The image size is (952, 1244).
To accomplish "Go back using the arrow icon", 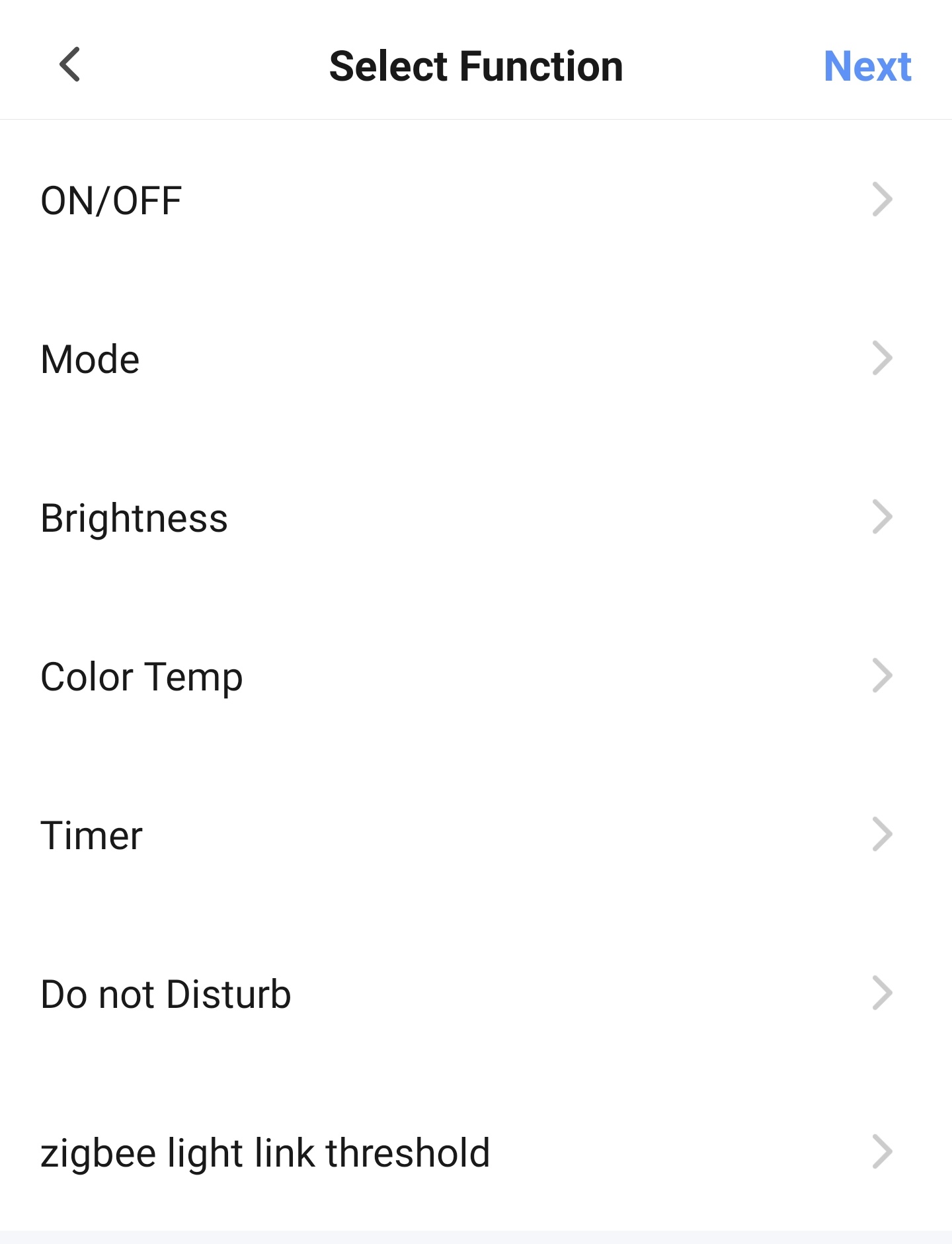I will [69, 65].
